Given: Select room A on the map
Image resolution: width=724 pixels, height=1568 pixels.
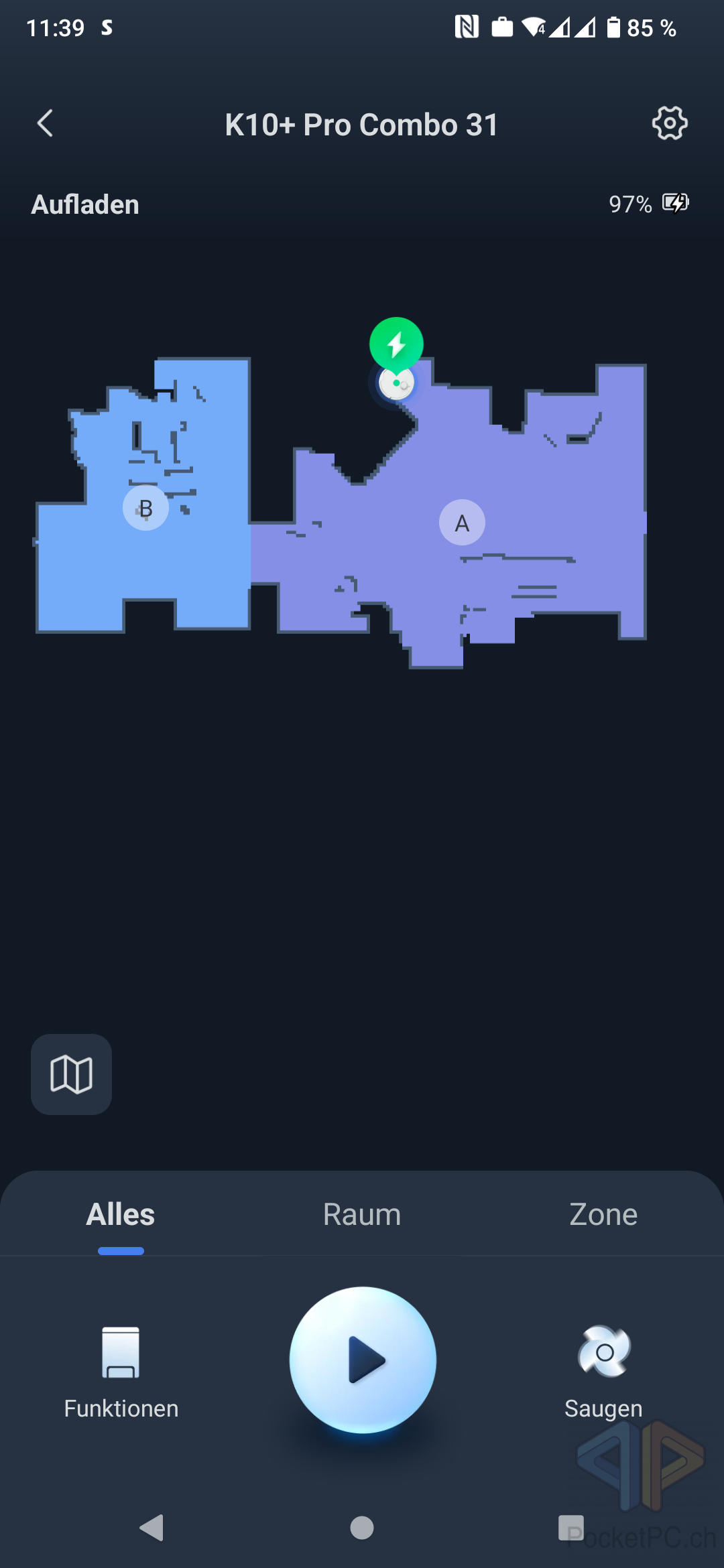Looking at the screenshot, I should click(462, 523).
